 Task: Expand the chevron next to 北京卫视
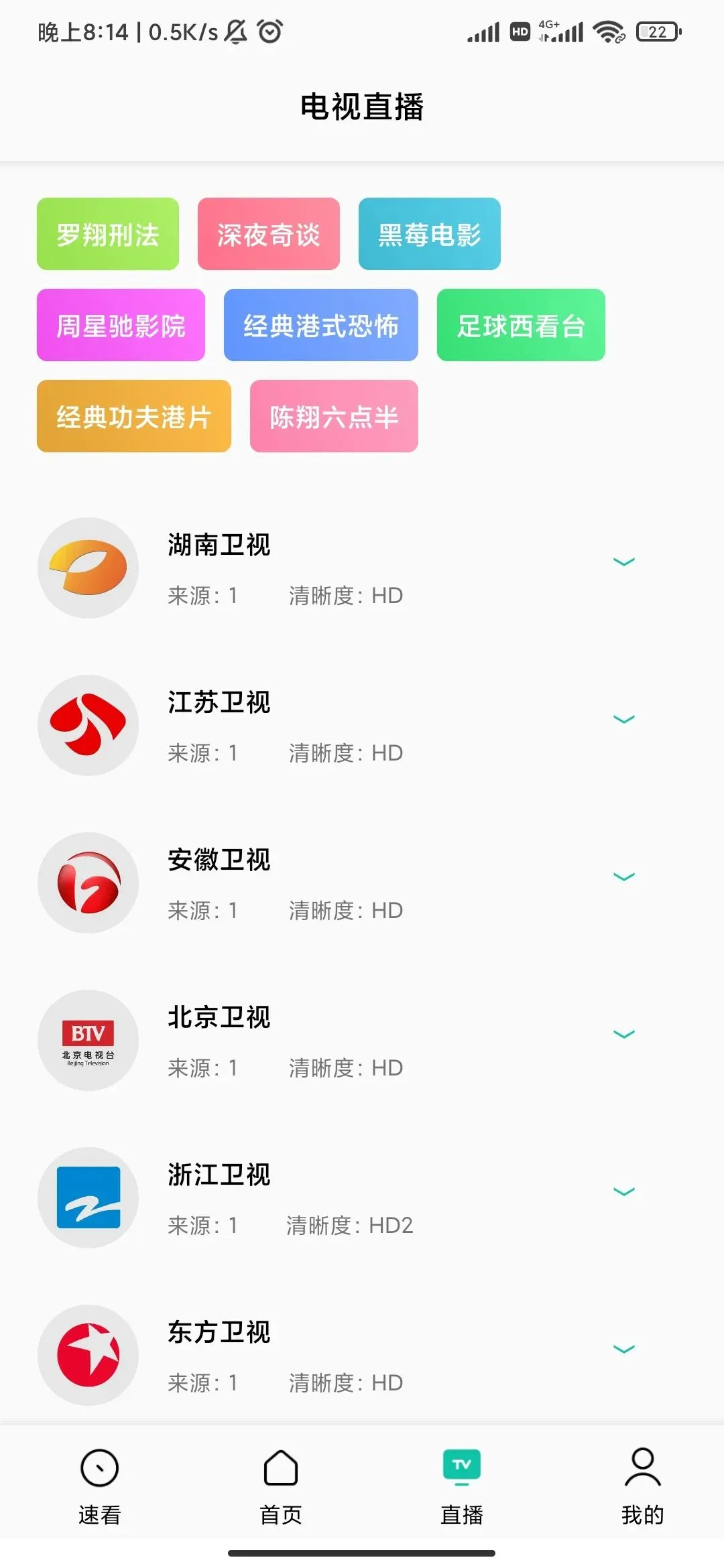624,1035
